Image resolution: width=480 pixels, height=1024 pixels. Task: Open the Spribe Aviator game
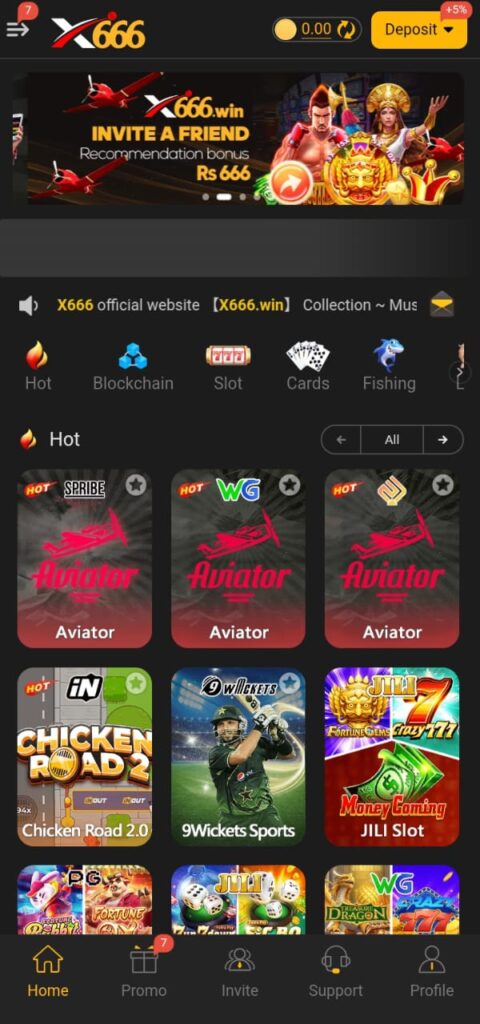click(x=84, y=558)
